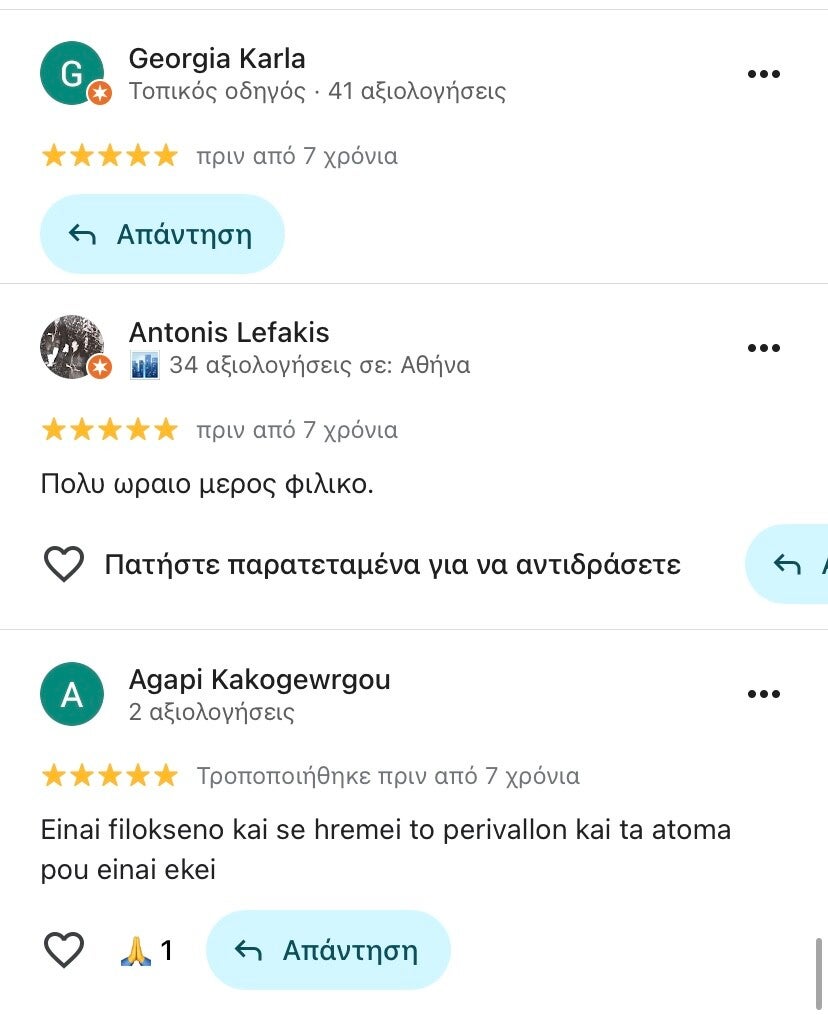Reply to Agapi Kakogewrgou's review
The height and width of the screenshot is (1015, 828).
pos(328,950)
